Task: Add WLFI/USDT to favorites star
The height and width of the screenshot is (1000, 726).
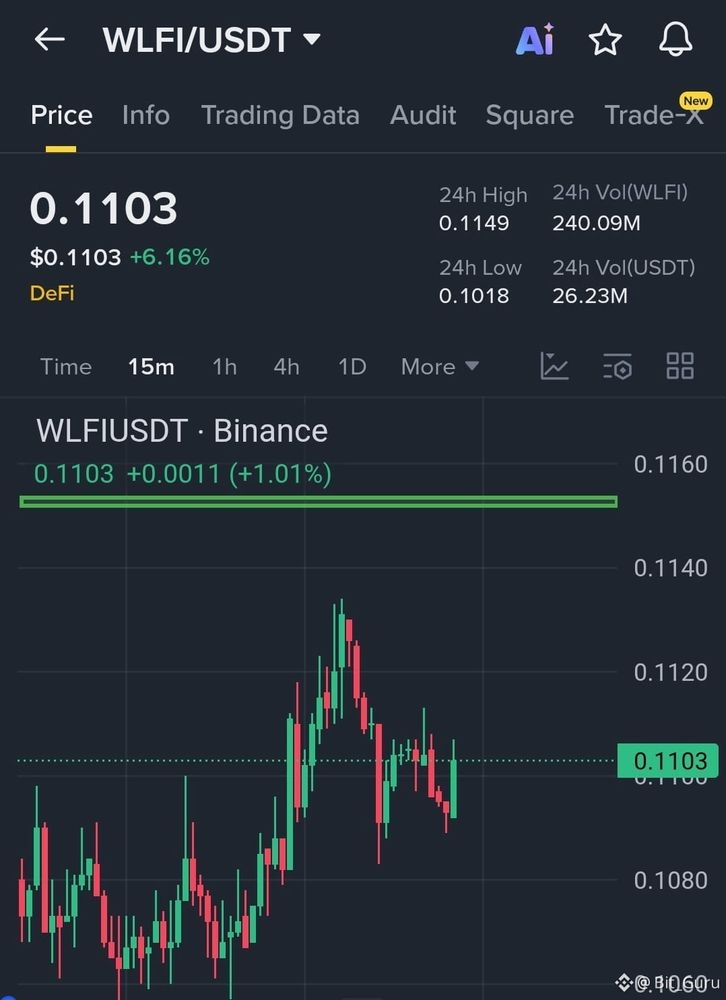Action: click(605, 40)
